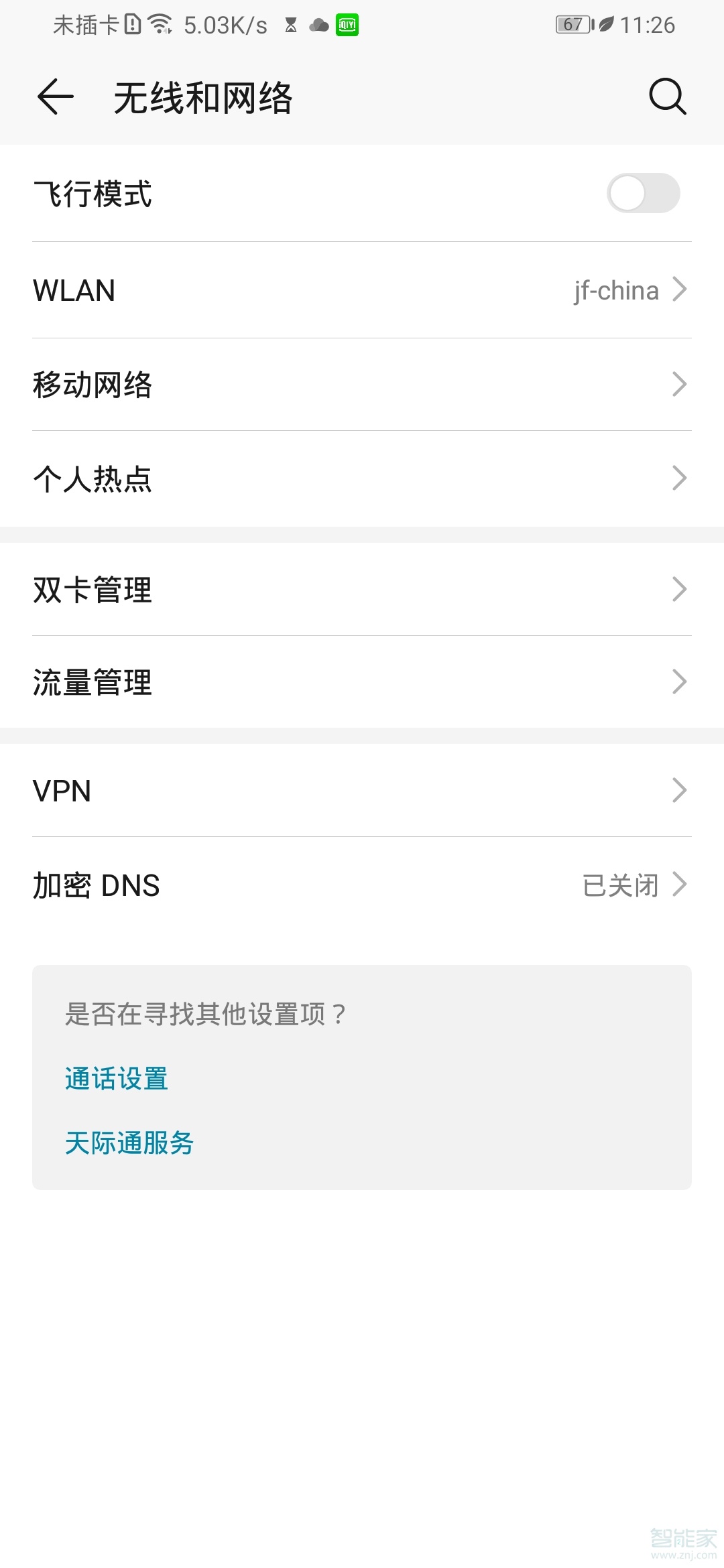Toggle 飞行模式 on
This screenshot has height=1568, width=724.
645,194
